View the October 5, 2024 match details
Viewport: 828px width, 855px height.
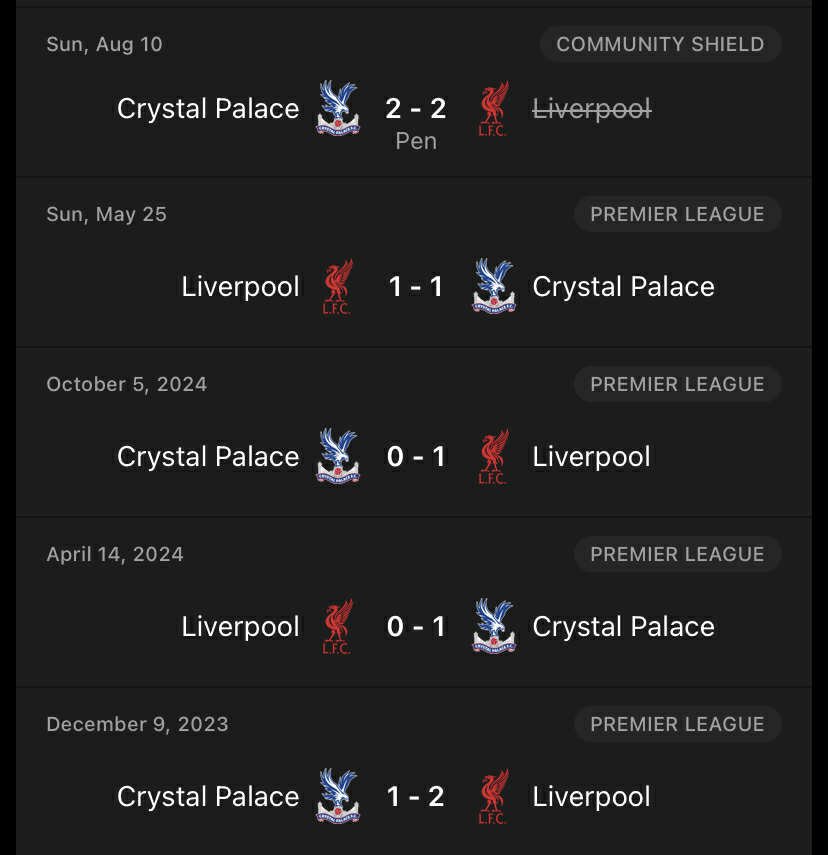click(415, 457)
